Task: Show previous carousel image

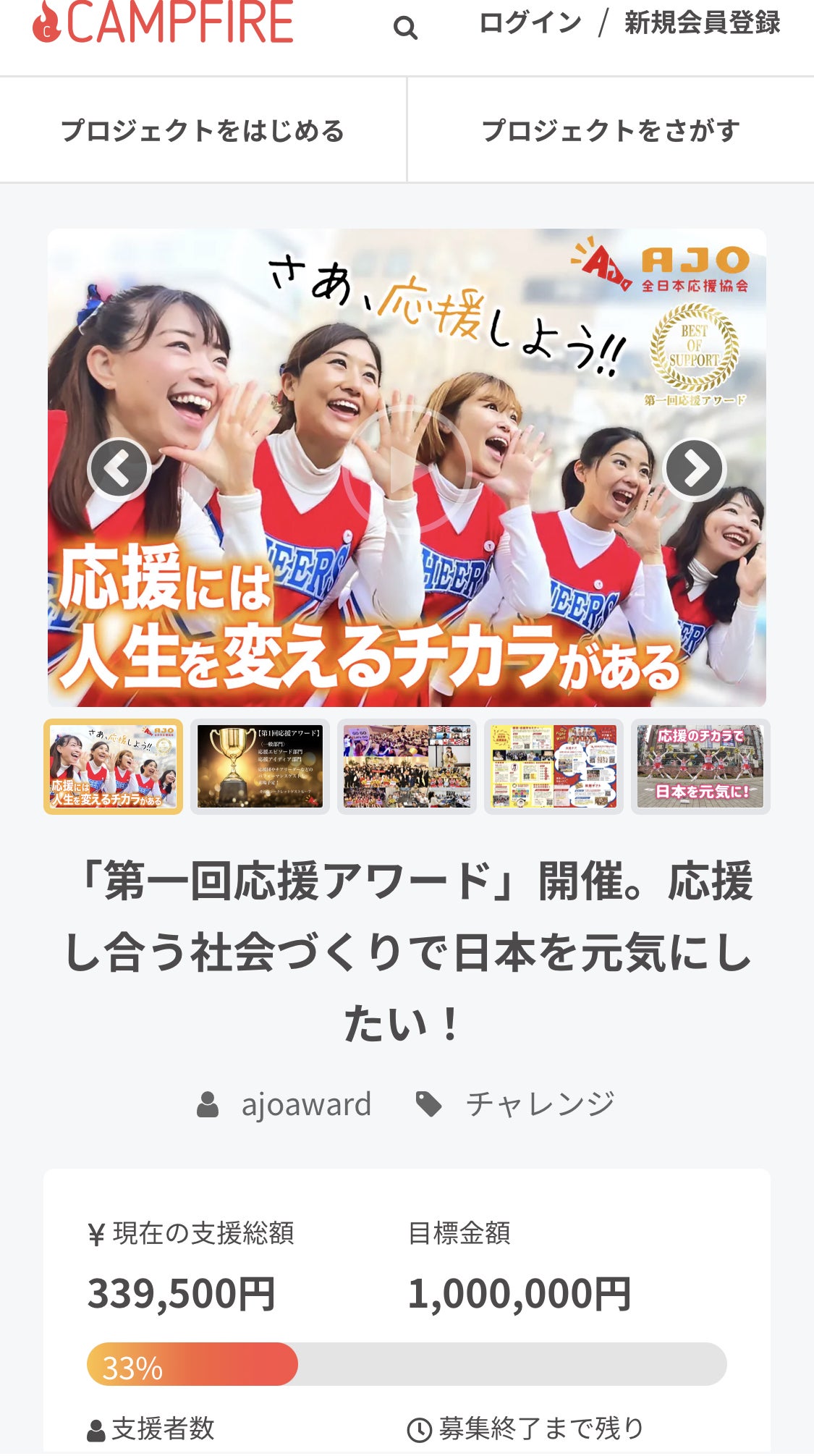Action: click(x=119, y=469)
